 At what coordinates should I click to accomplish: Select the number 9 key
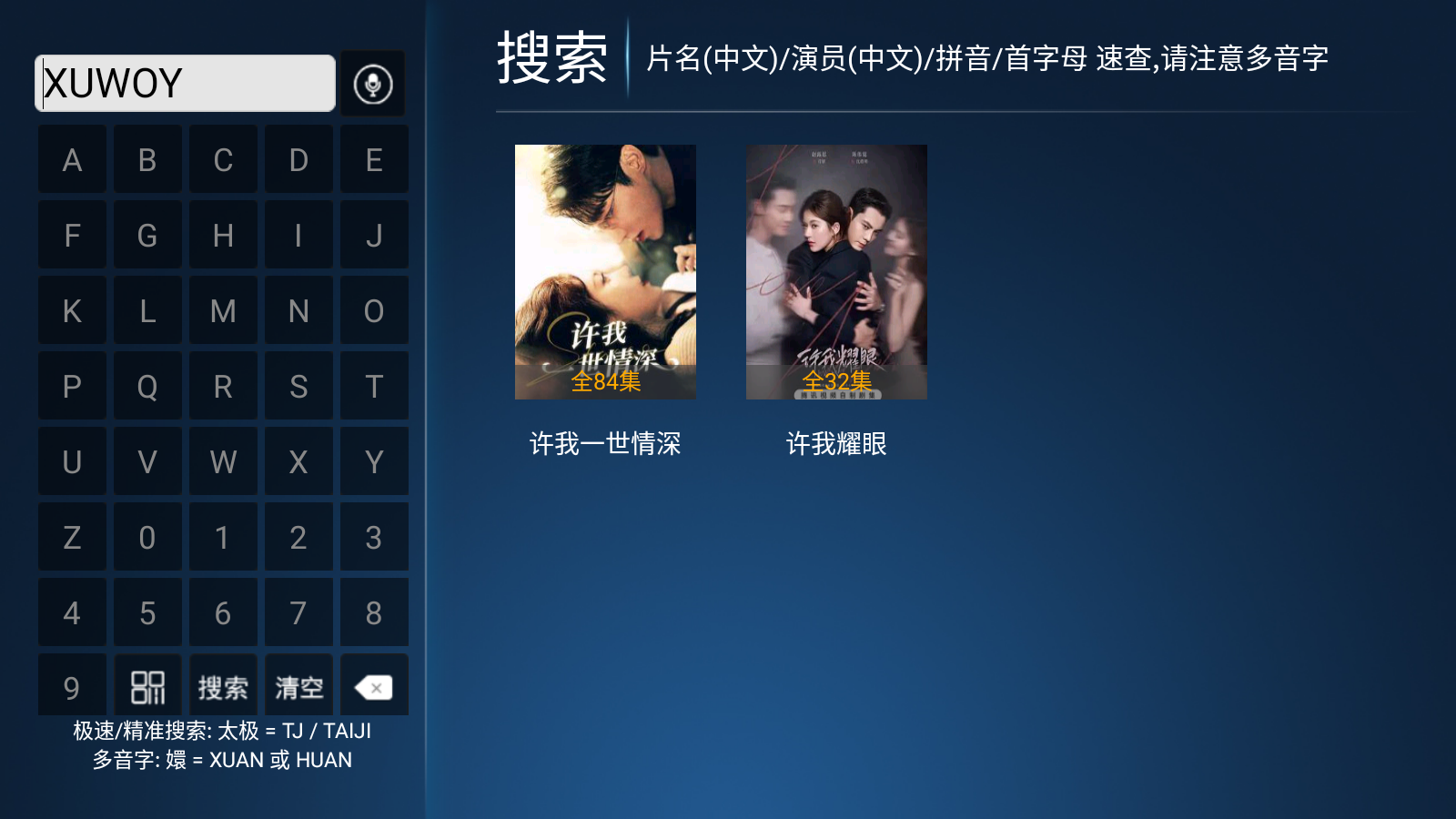[72, 687]
